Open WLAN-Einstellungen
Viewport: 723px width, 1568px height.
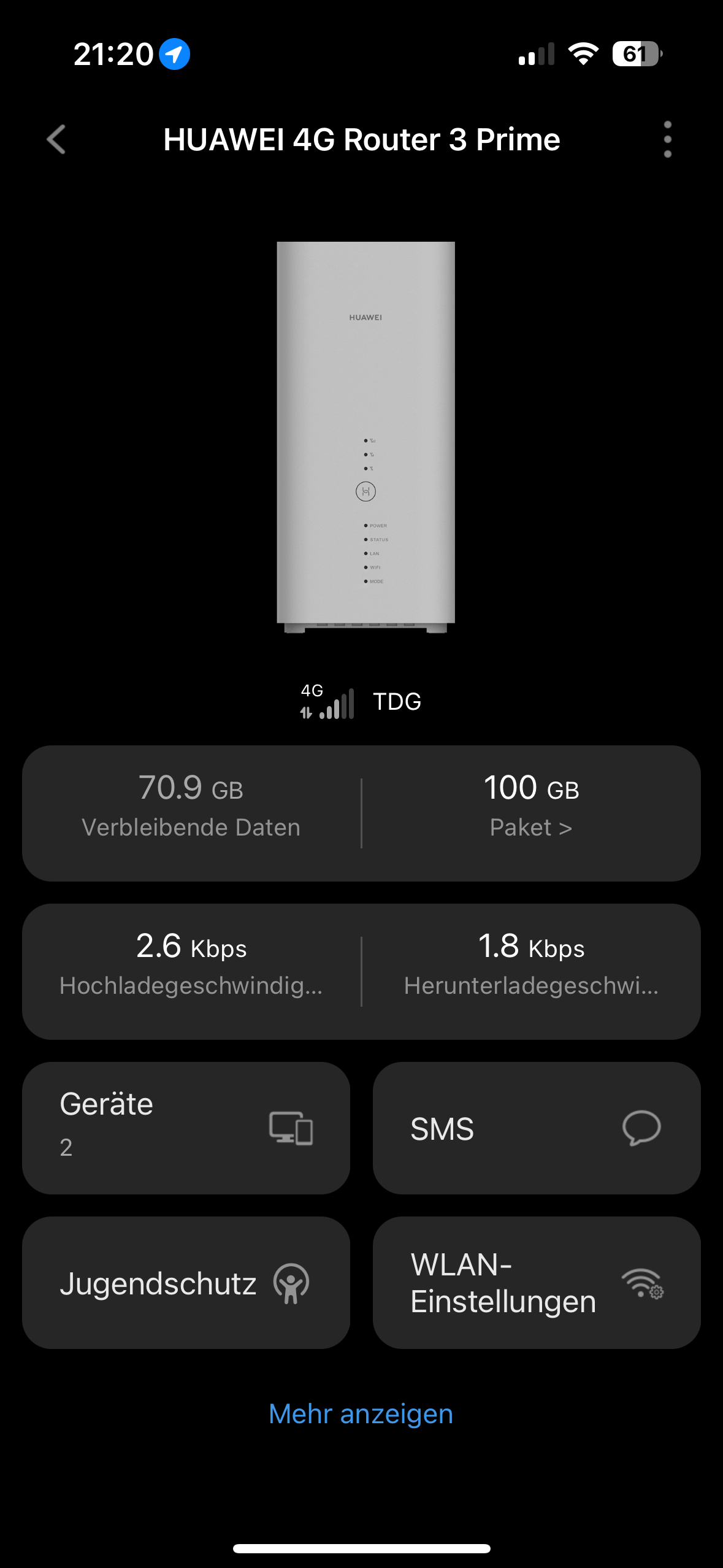point(536,1282)
